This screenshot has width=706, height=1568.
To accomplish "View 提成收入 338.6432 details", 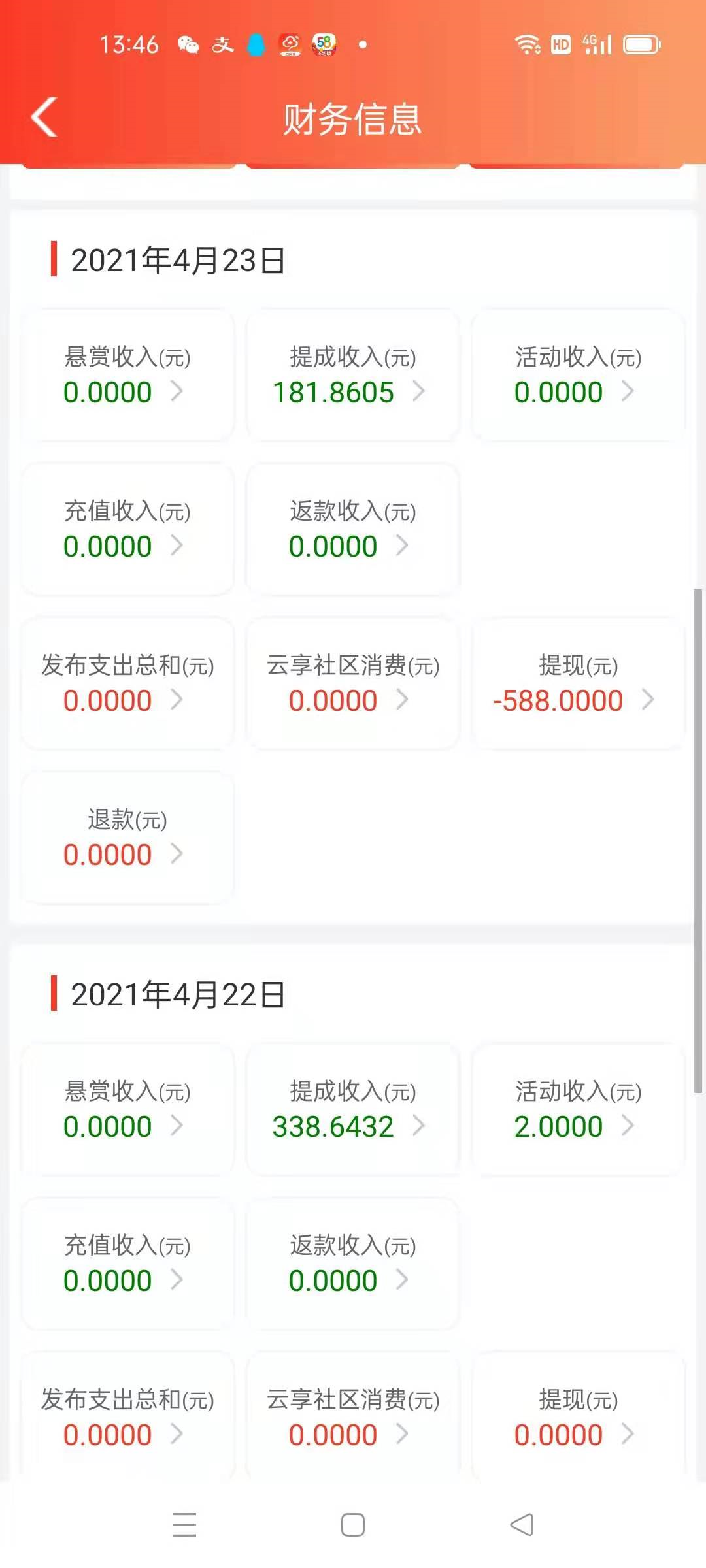I will pyautogui.click(x=352, y=1111).
